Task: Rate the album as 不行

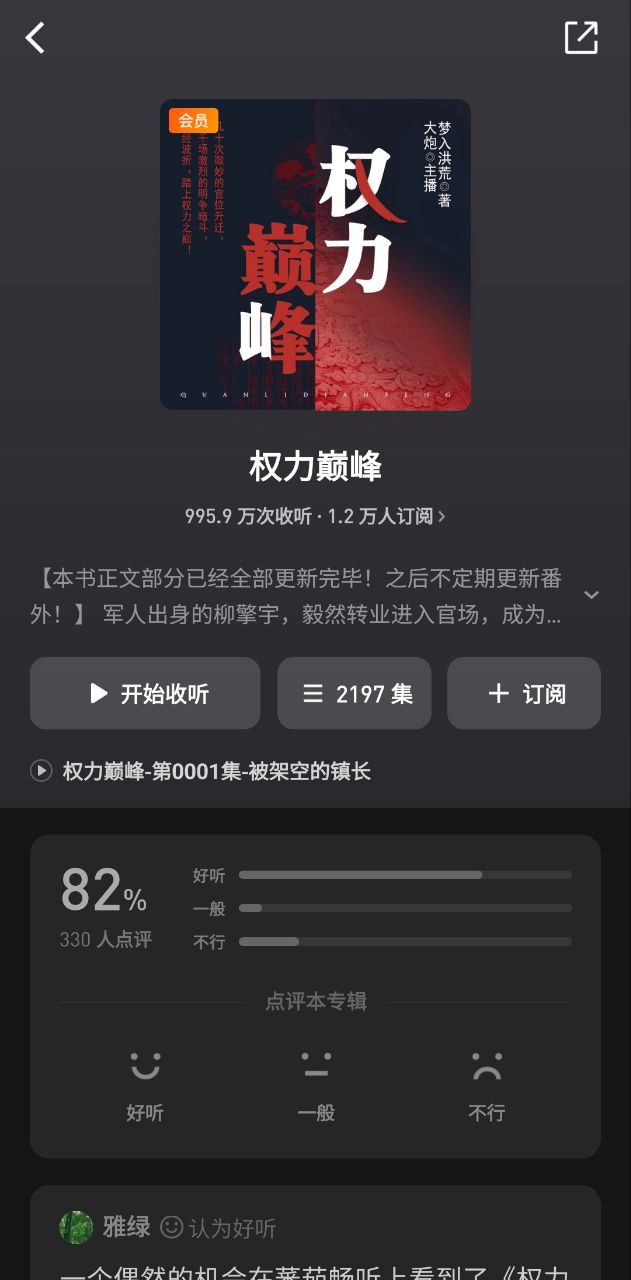Action: (x=486, y=1083)
